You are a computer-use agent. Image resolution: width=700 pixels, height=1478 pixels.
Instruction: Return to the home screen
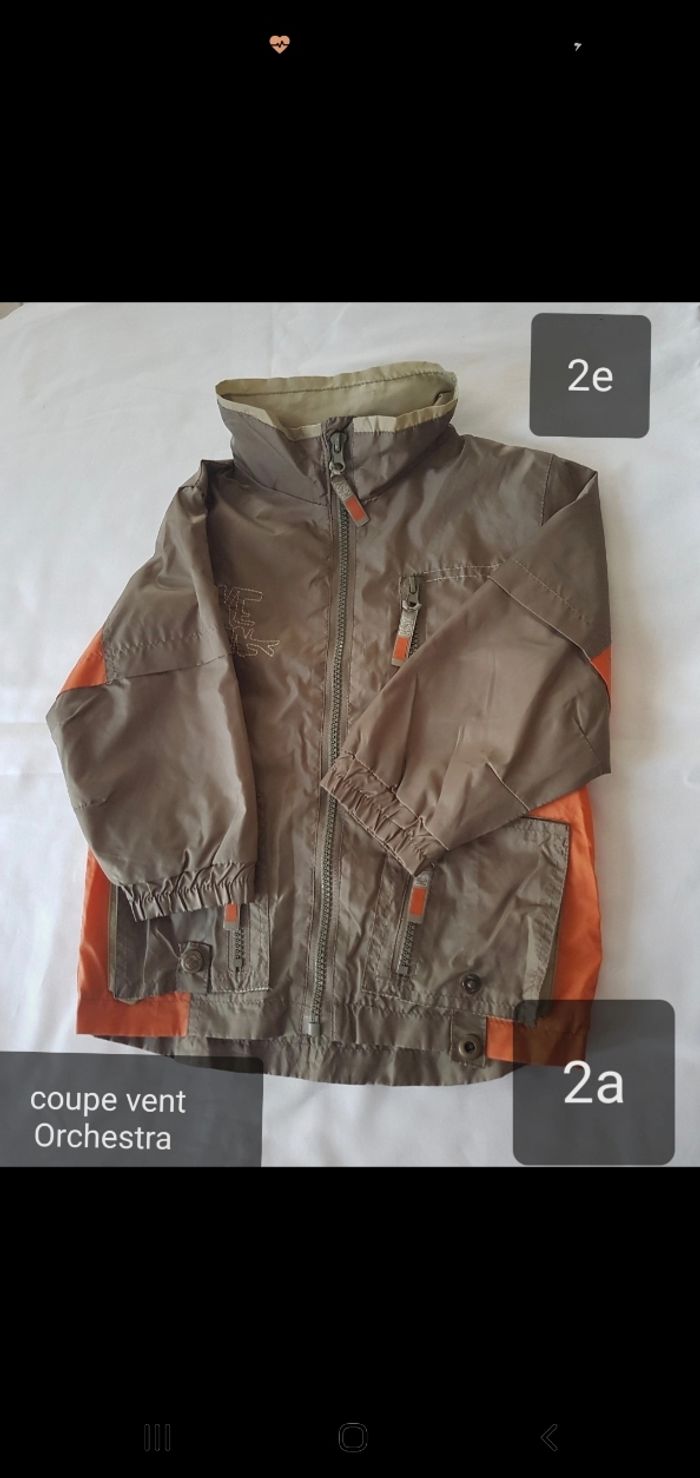[x=352, y=1437]
